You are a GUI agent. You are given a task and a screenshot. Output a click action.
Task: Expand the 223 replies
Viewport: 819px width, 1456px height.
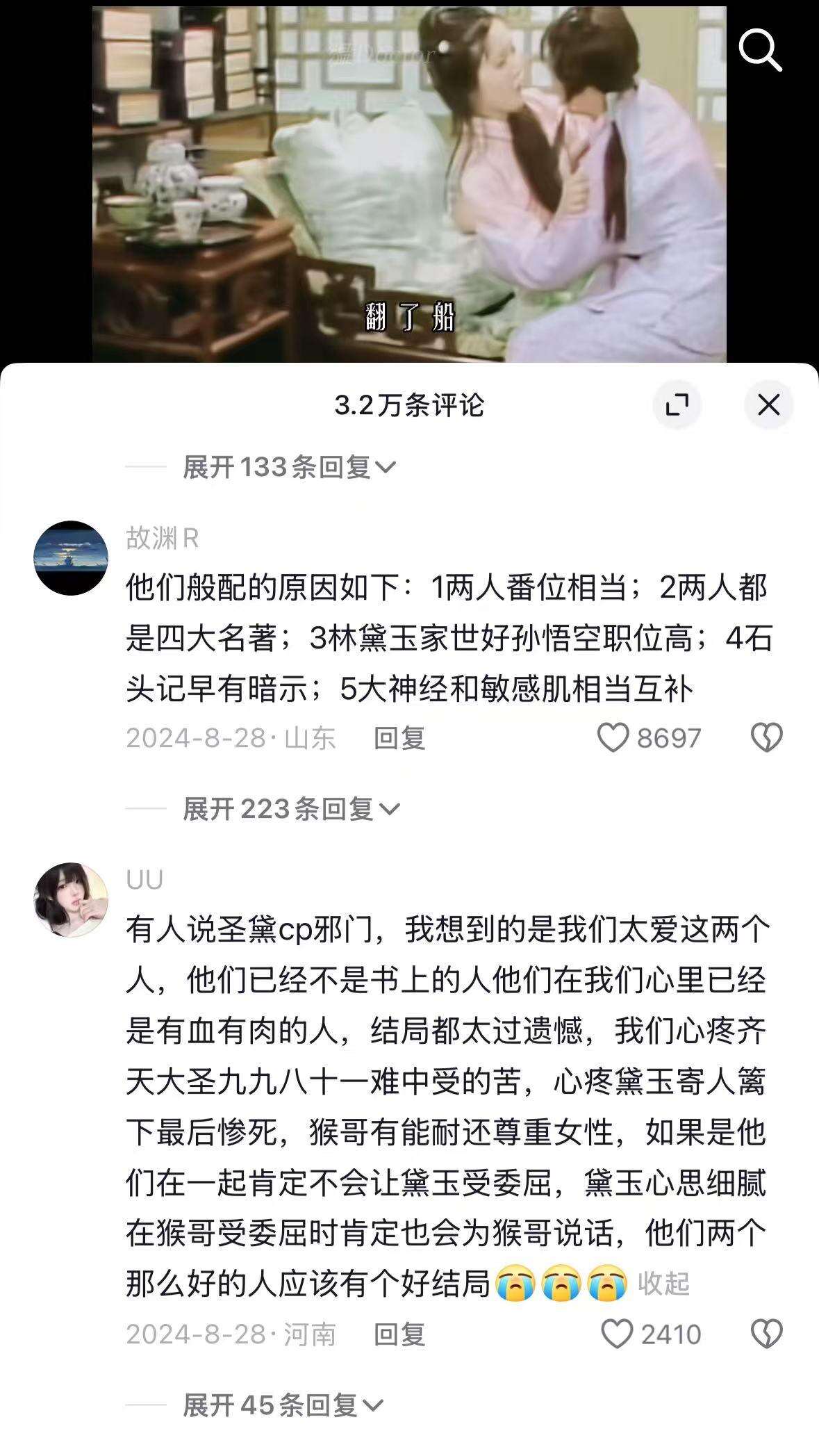[290, 809]
